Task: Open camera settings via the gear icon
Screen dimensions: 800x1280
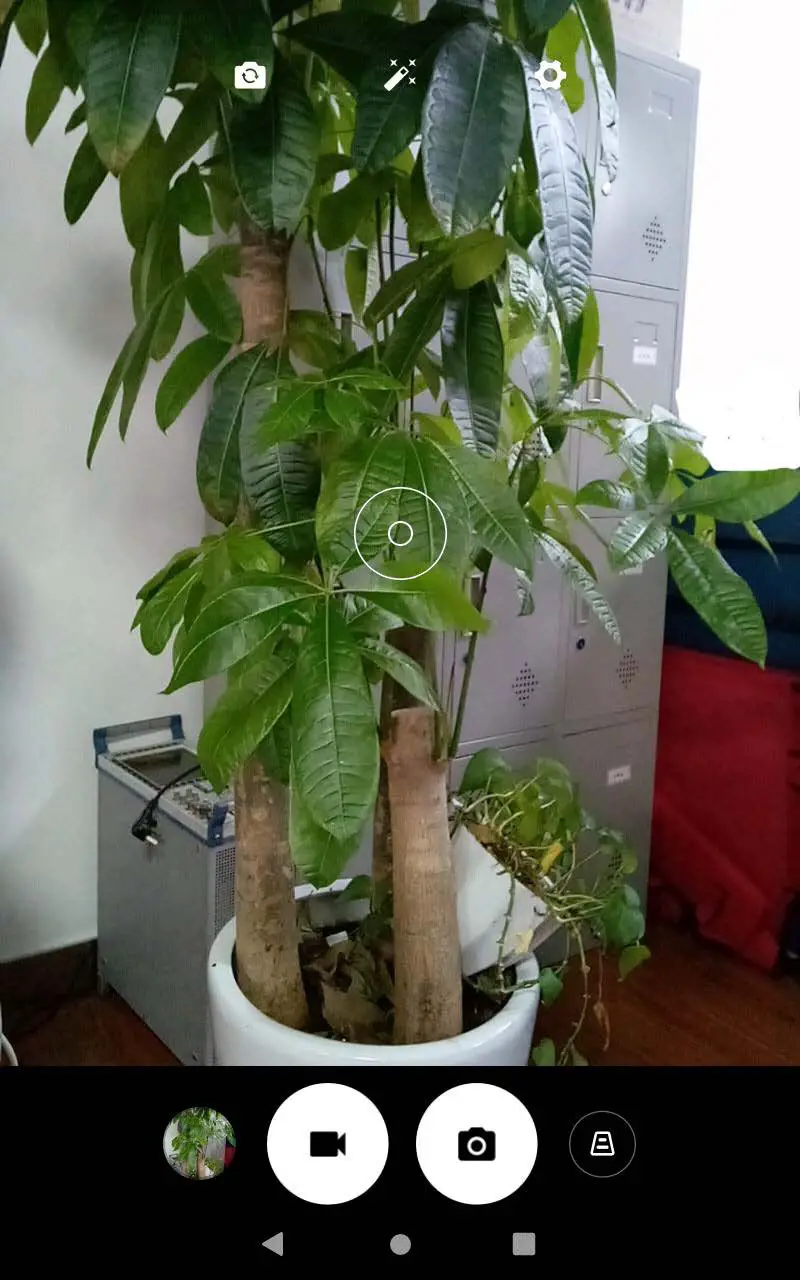Action: [550, 73]
